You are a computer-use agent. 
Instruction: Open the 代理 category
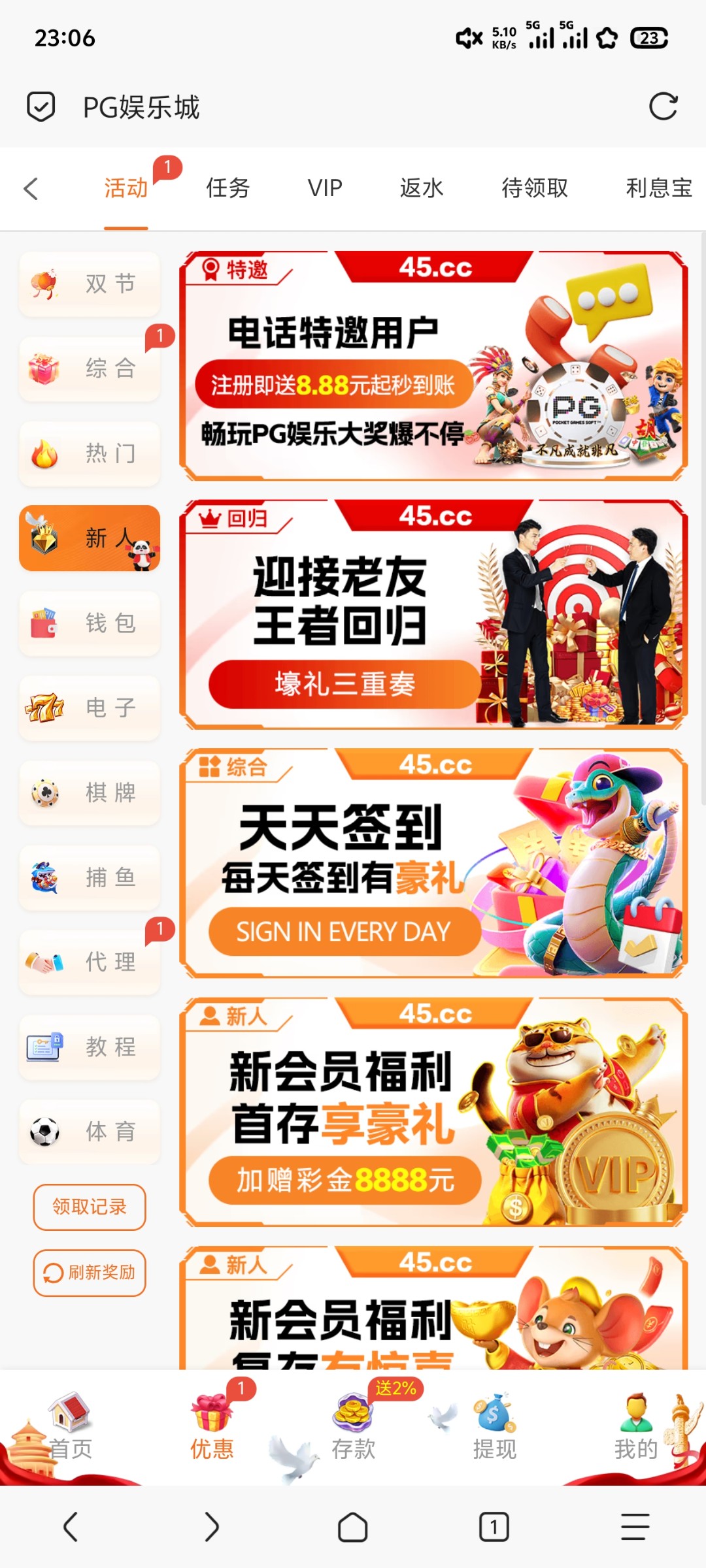click(90, 962)
